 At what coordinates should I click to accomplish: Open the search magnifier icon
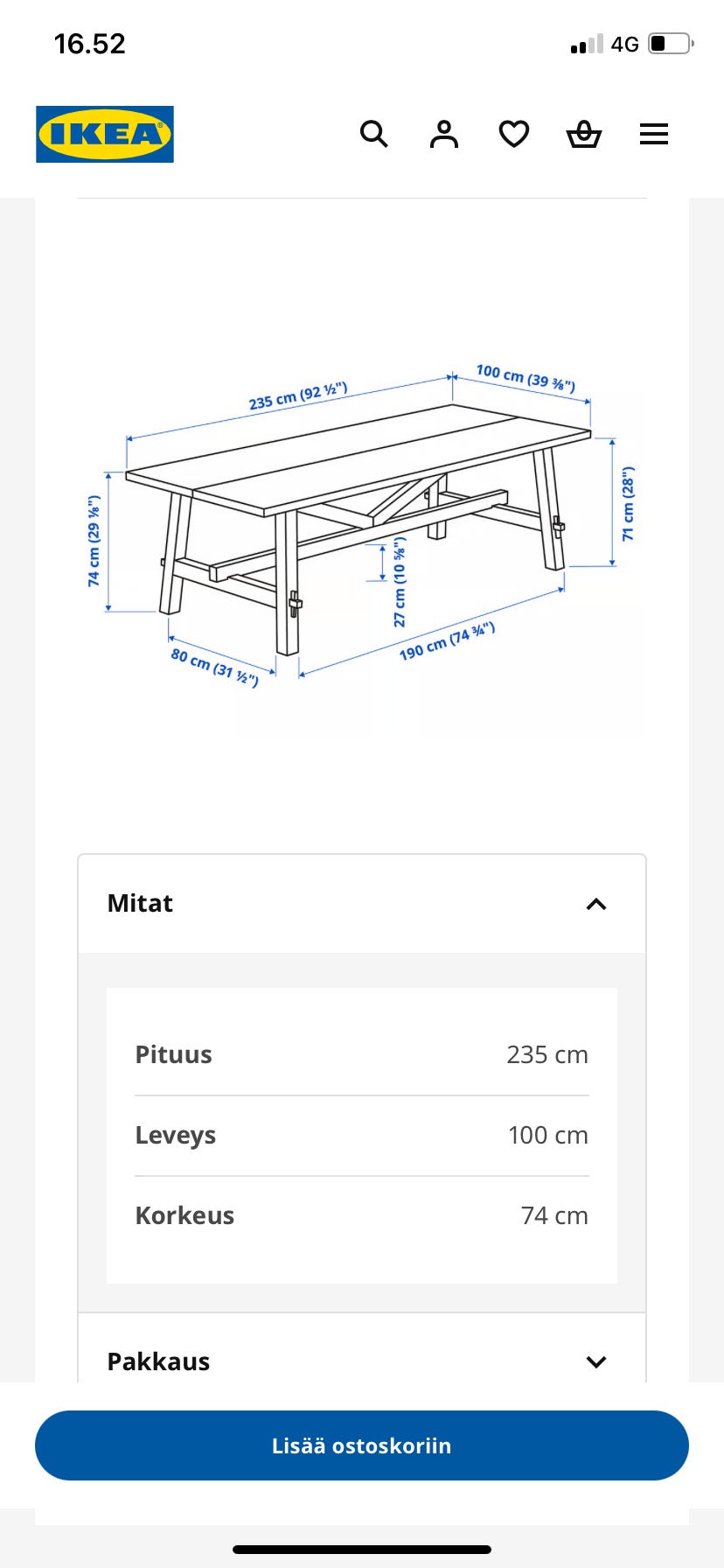click(374, 134)
